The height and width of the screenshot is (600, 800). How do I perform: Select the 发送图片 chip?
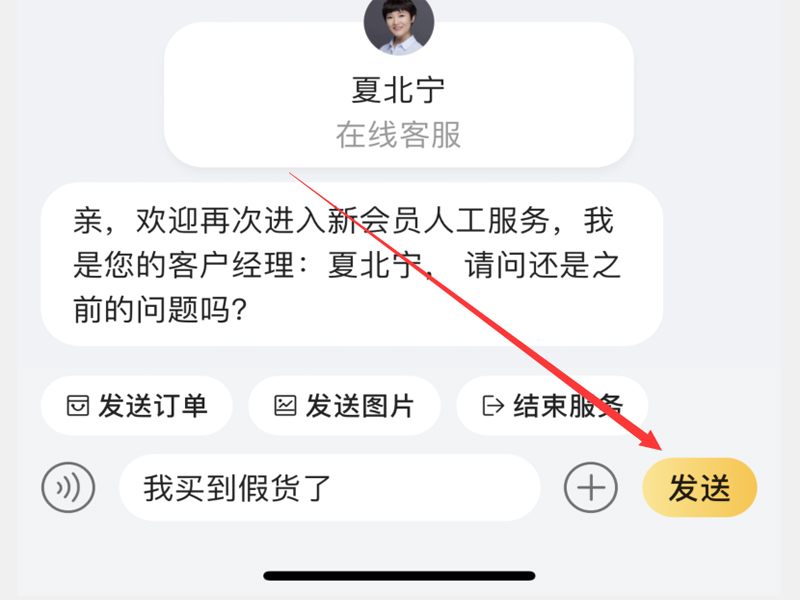point(344,405)
